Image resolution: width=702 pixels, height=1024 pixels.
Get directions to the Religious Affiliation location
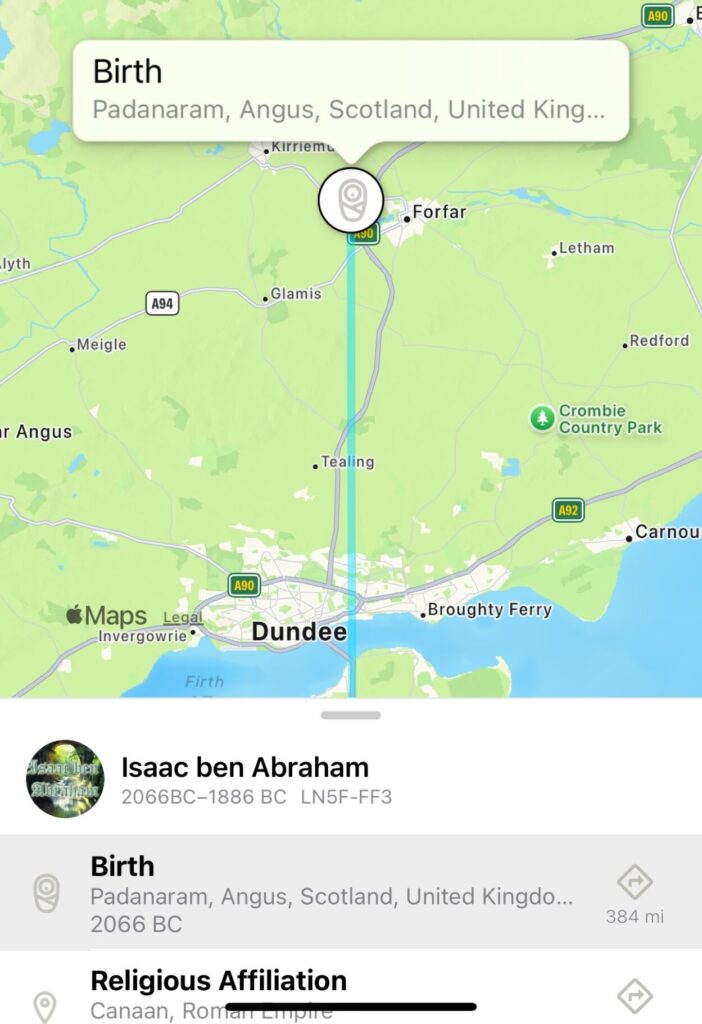635,995
